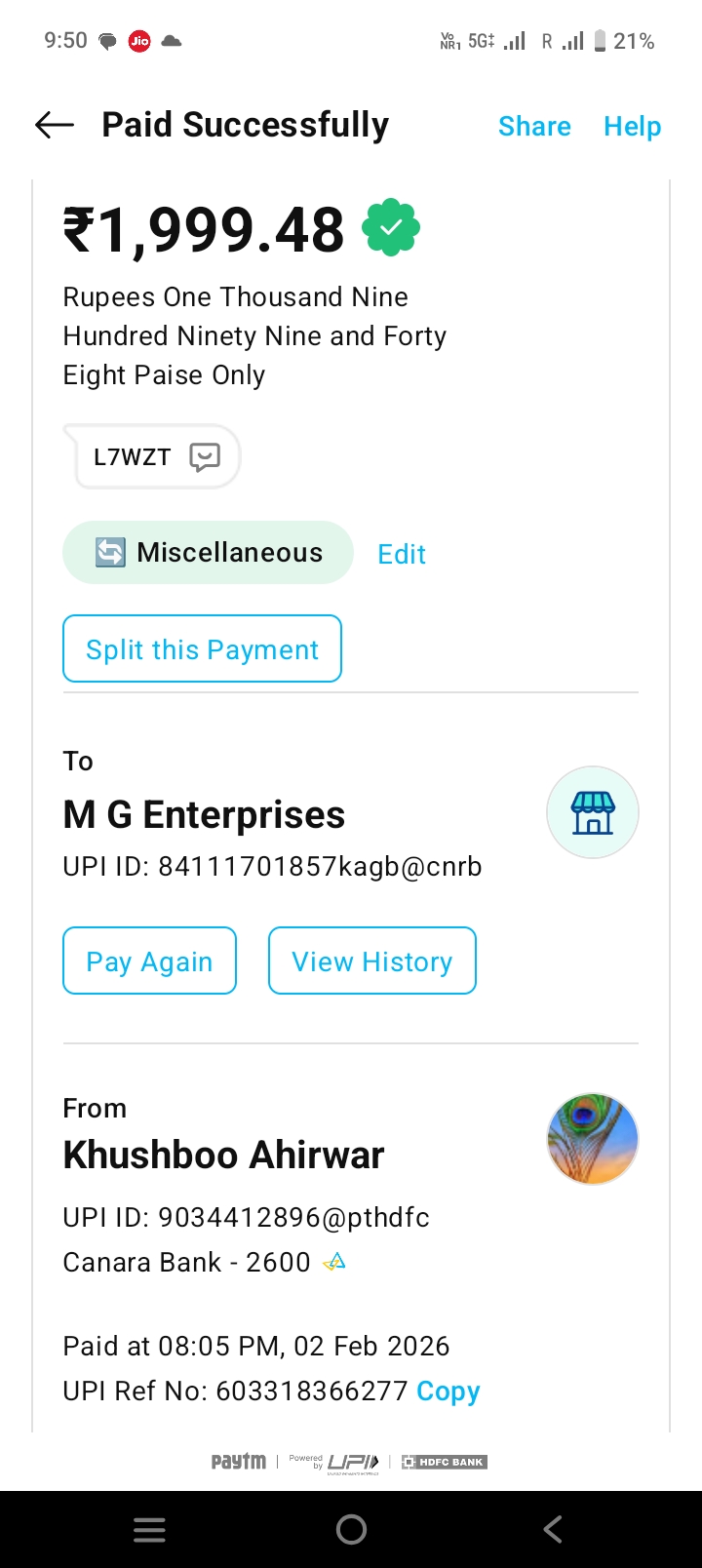Edit the Miscellaneous category
The width and height of the screenshot is (702, 1568).
point(402,554)
